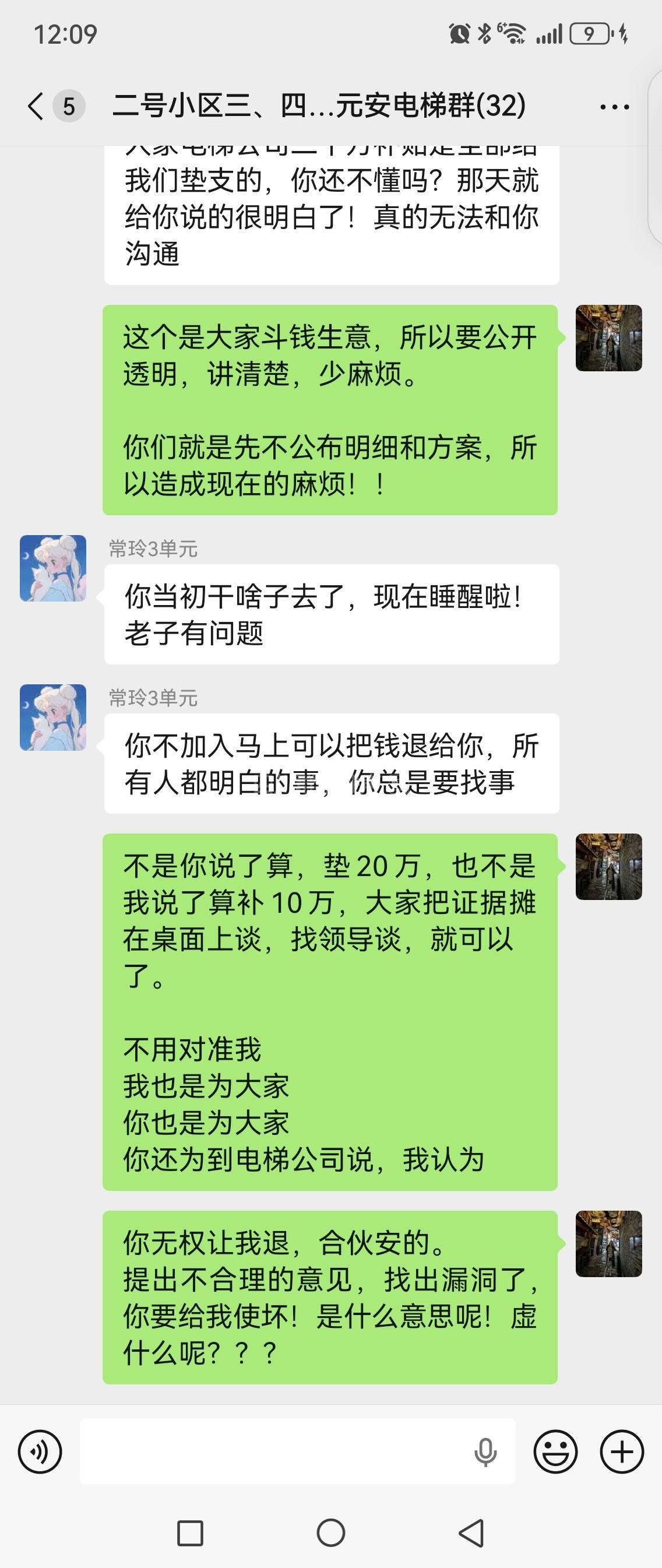Screen dimensions: 662x1568
Task: Open 常玲3单元 avatar beside 你不加入马上可以把钱退给你 message
Action: [53, 717]
